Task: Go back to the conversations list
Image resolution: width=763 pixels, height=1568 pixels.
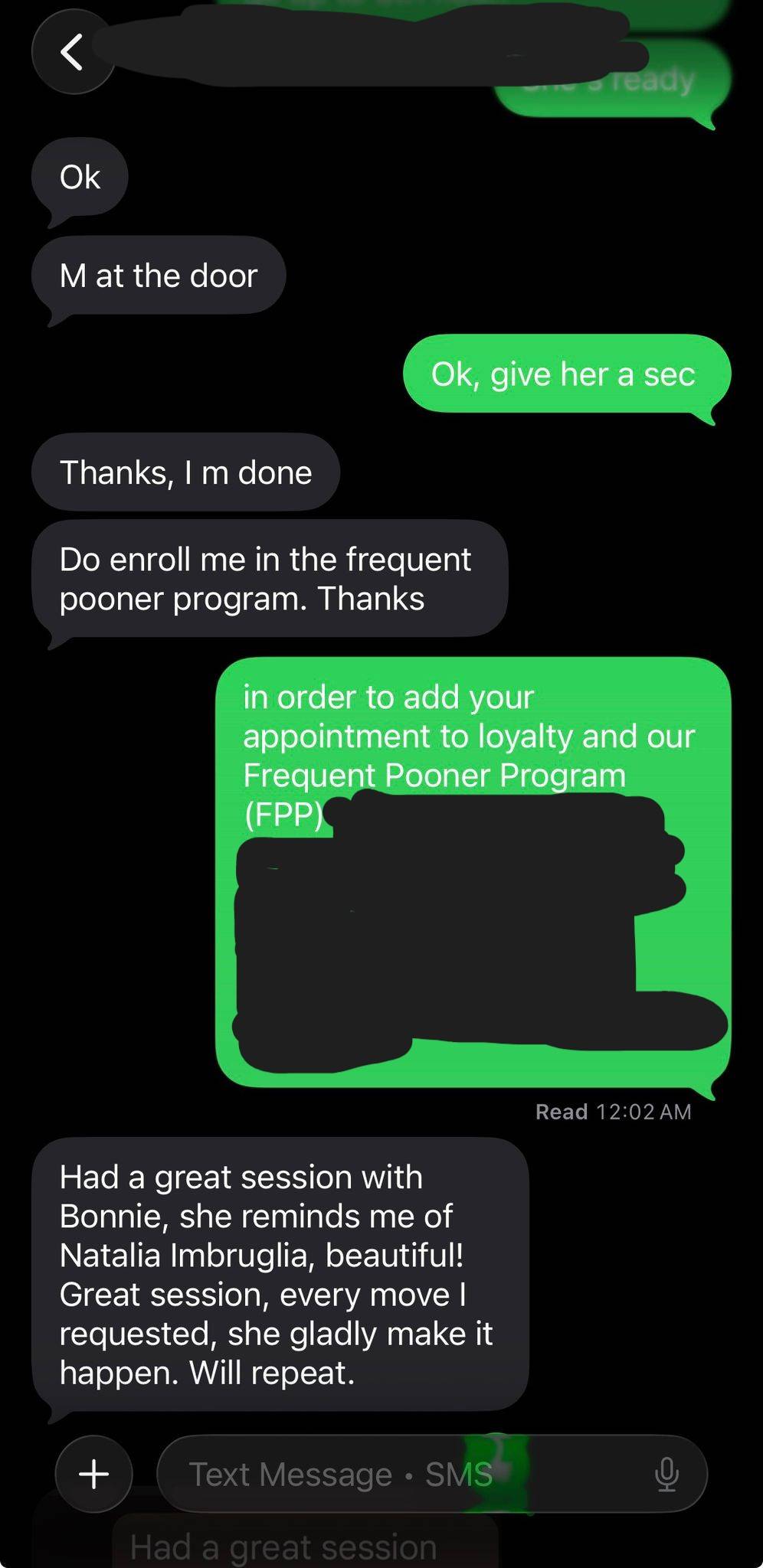Action: click(72, 53)
